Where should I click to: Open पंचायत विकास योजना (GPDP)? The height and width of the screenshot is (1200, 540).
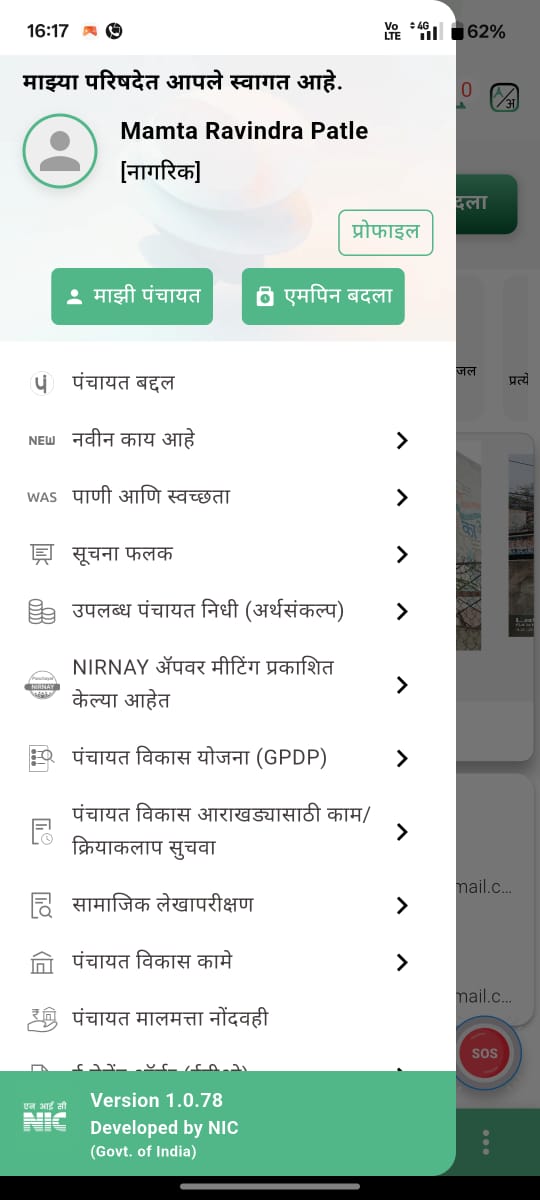pyautogui.click(x=228, y=758)
